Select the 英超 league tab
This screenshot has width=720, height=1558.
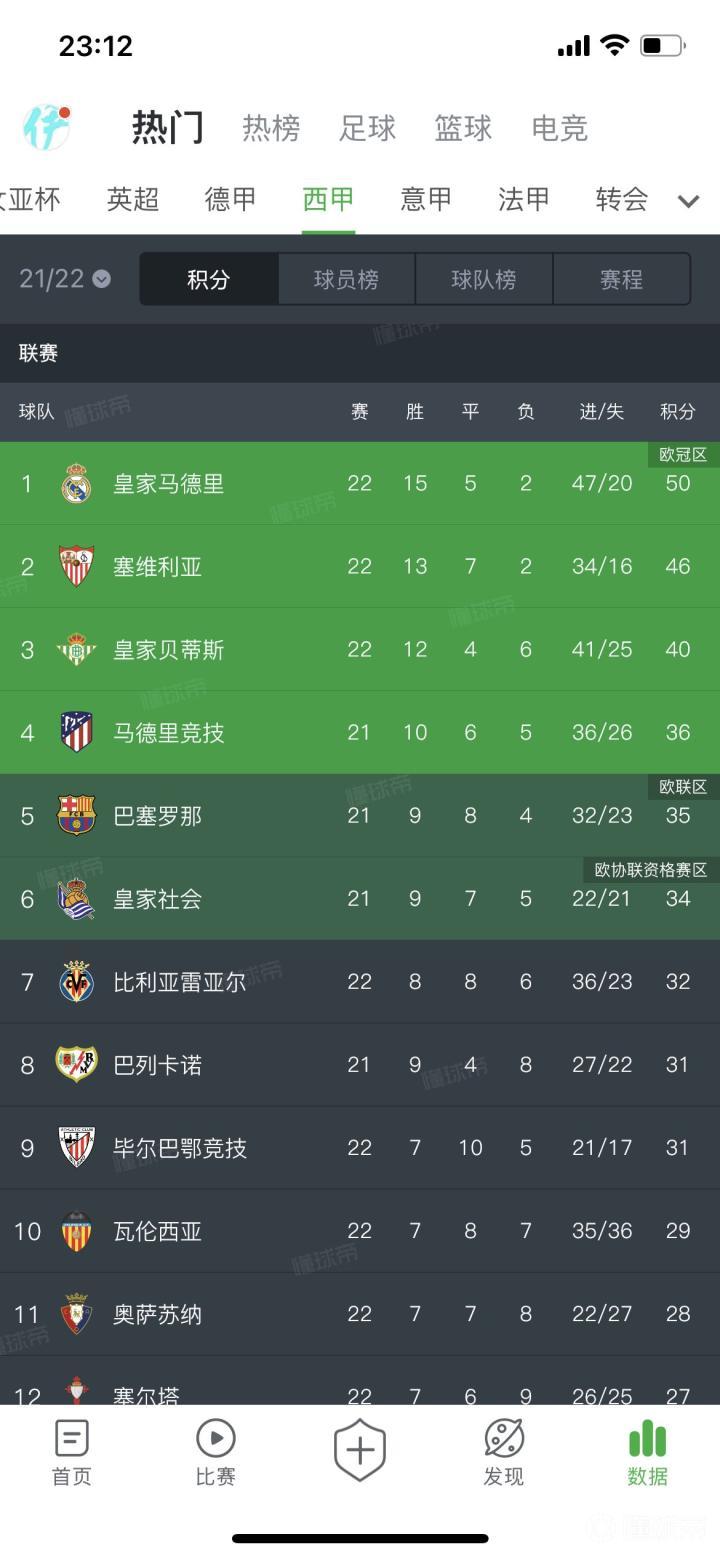[x=133, y=199]
